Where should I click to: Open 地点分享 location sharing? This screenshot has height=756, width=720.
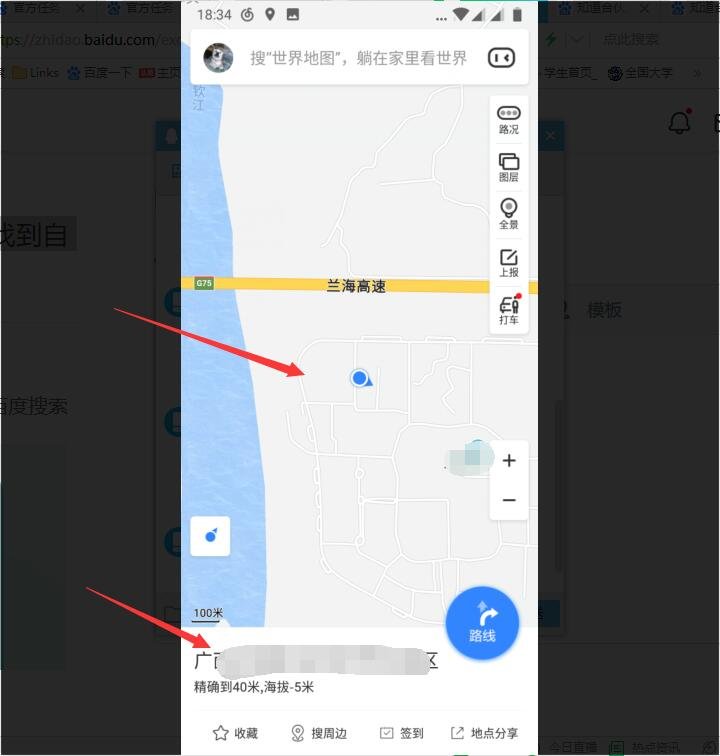(483, 732)
